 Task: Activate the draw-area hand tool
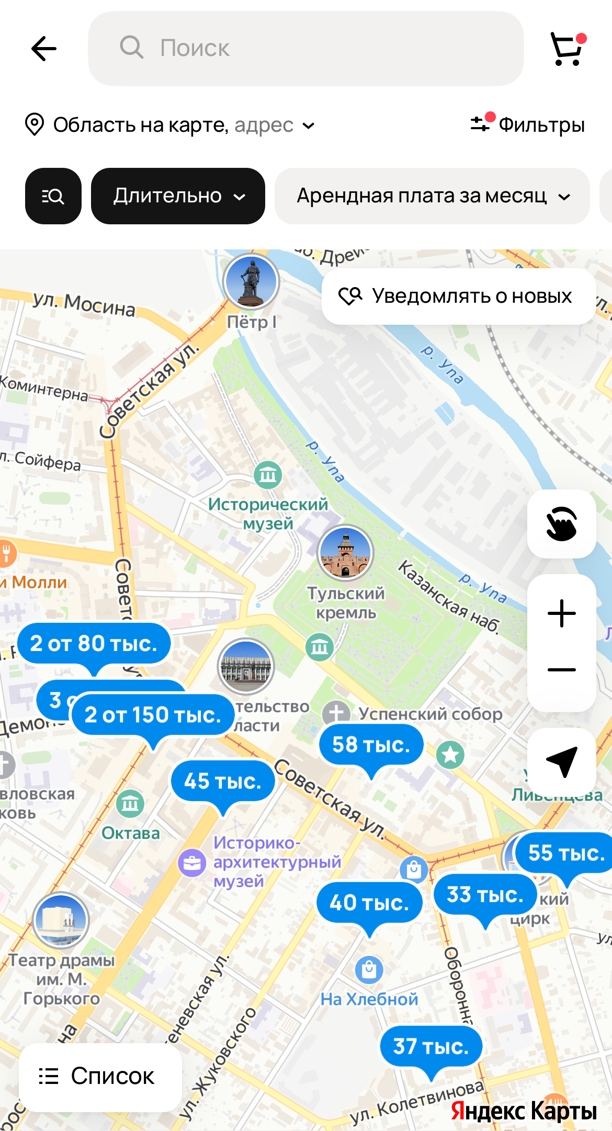[561, 524]
